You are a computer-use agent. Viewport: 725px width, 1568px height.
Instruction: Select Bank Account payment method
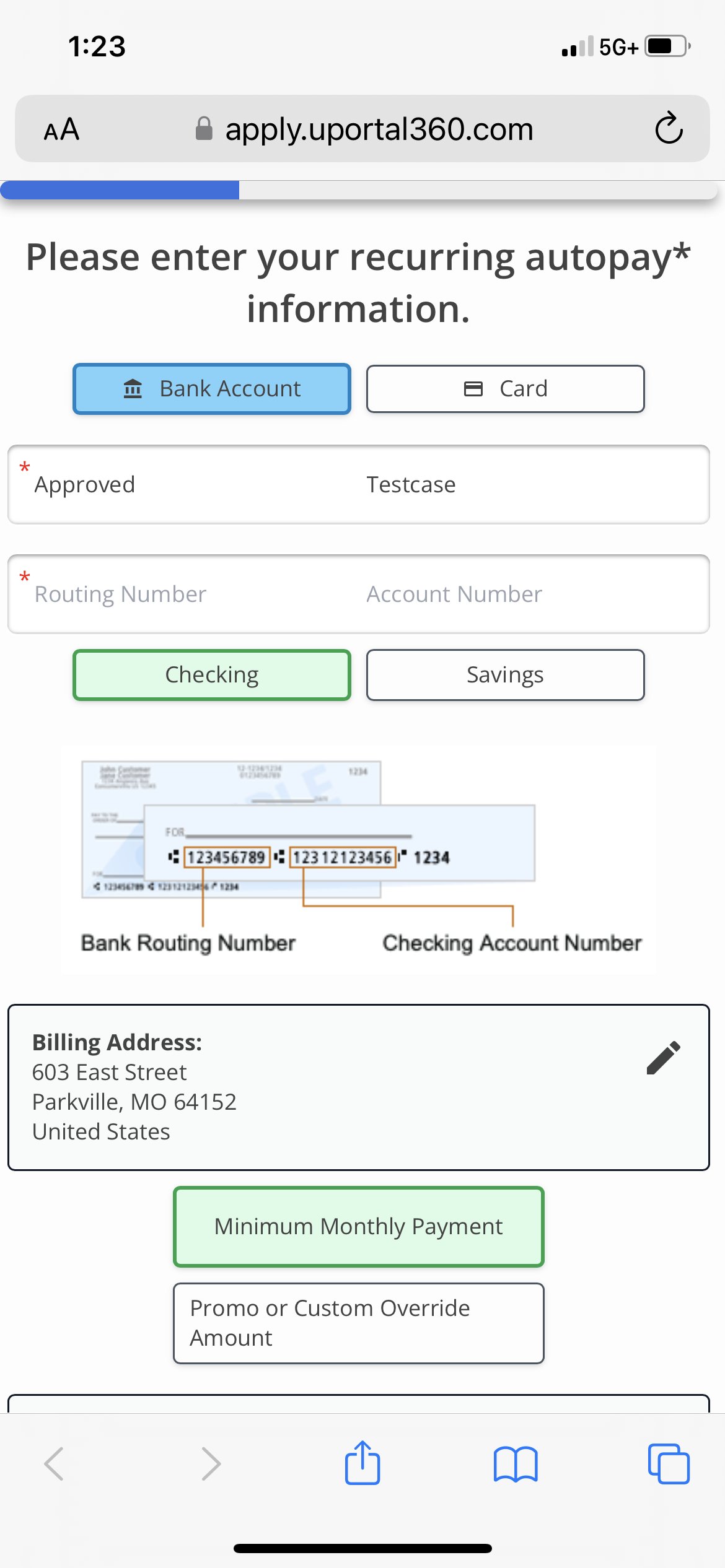pyautogui.click(x=212, y=389)
